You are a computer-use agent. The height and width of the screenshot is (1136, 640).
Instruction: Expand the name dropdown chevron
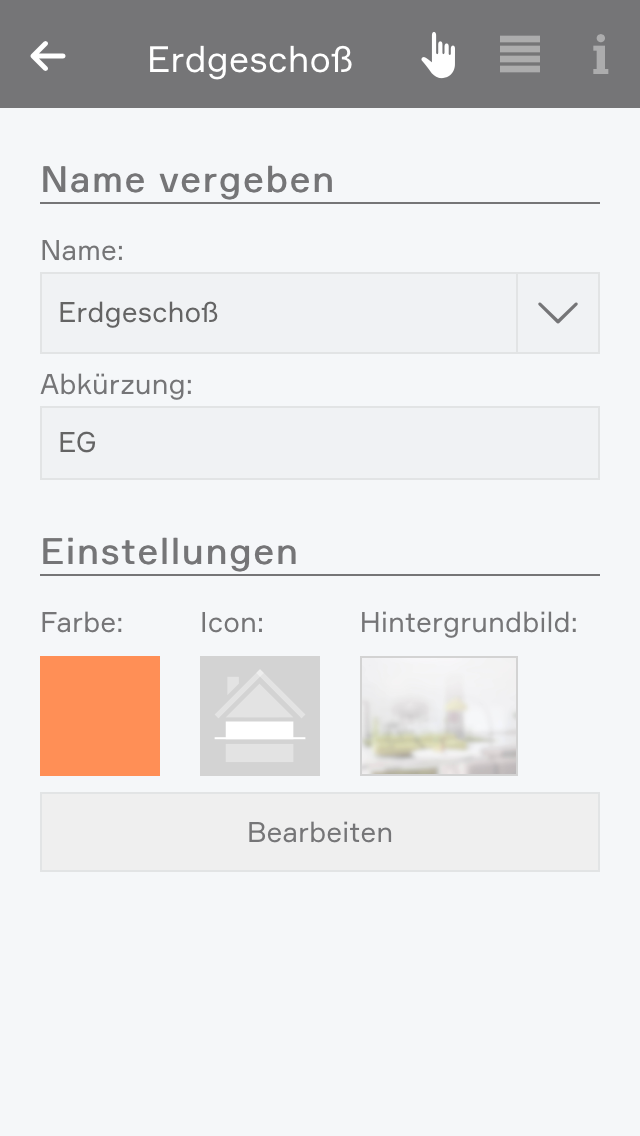[x=558, y=313]
